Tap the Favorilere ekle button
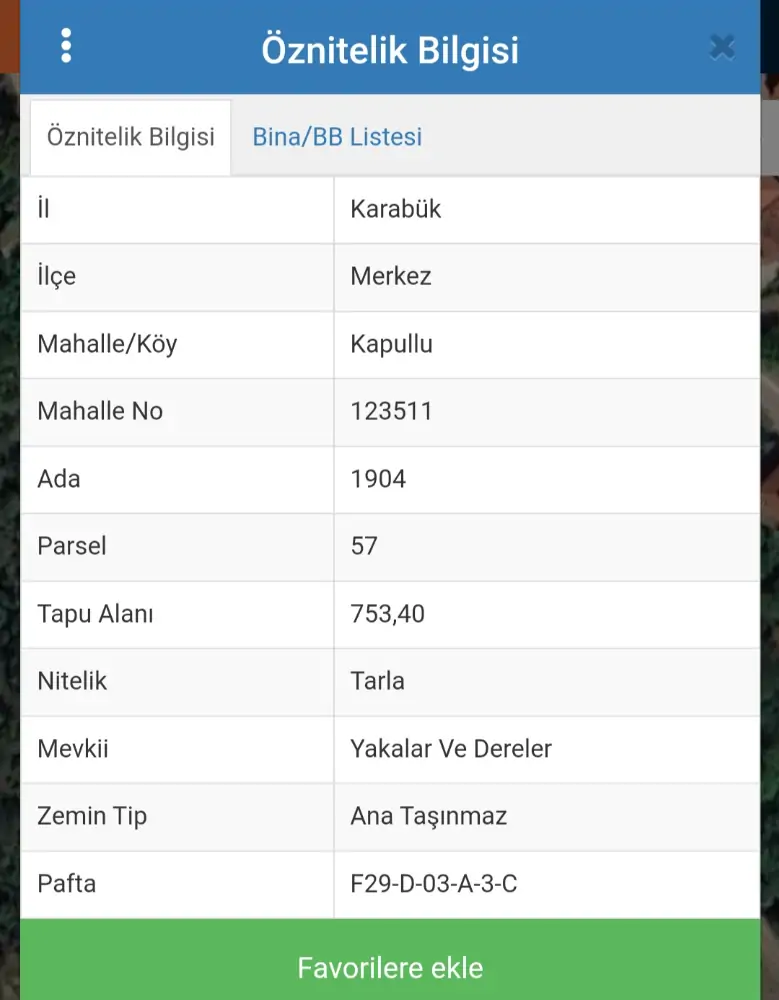779x1000 pixels. coord(390,967)
